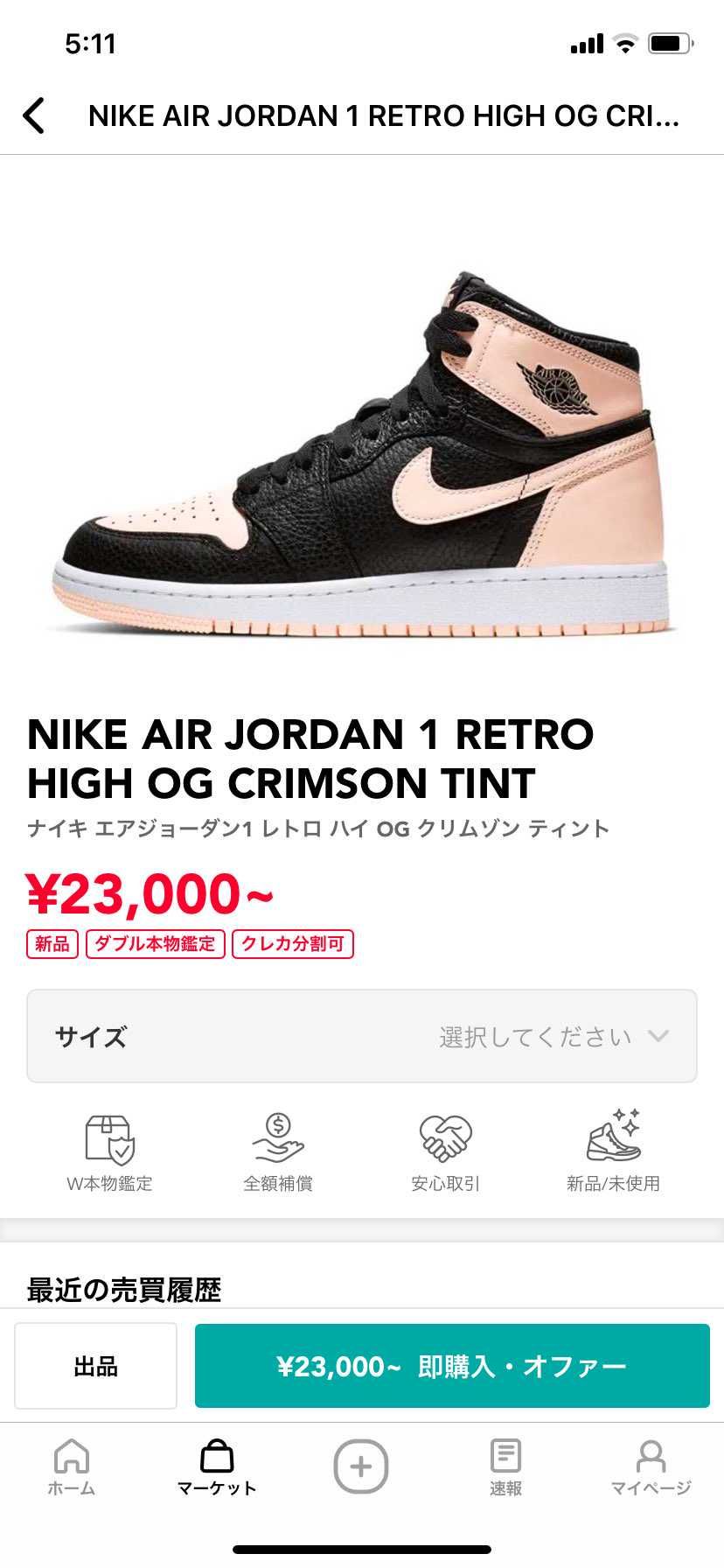This screenshot has height=1568, width=724.
Task: Select the 新品 condition tag
Action: click(x=52, y=945)
